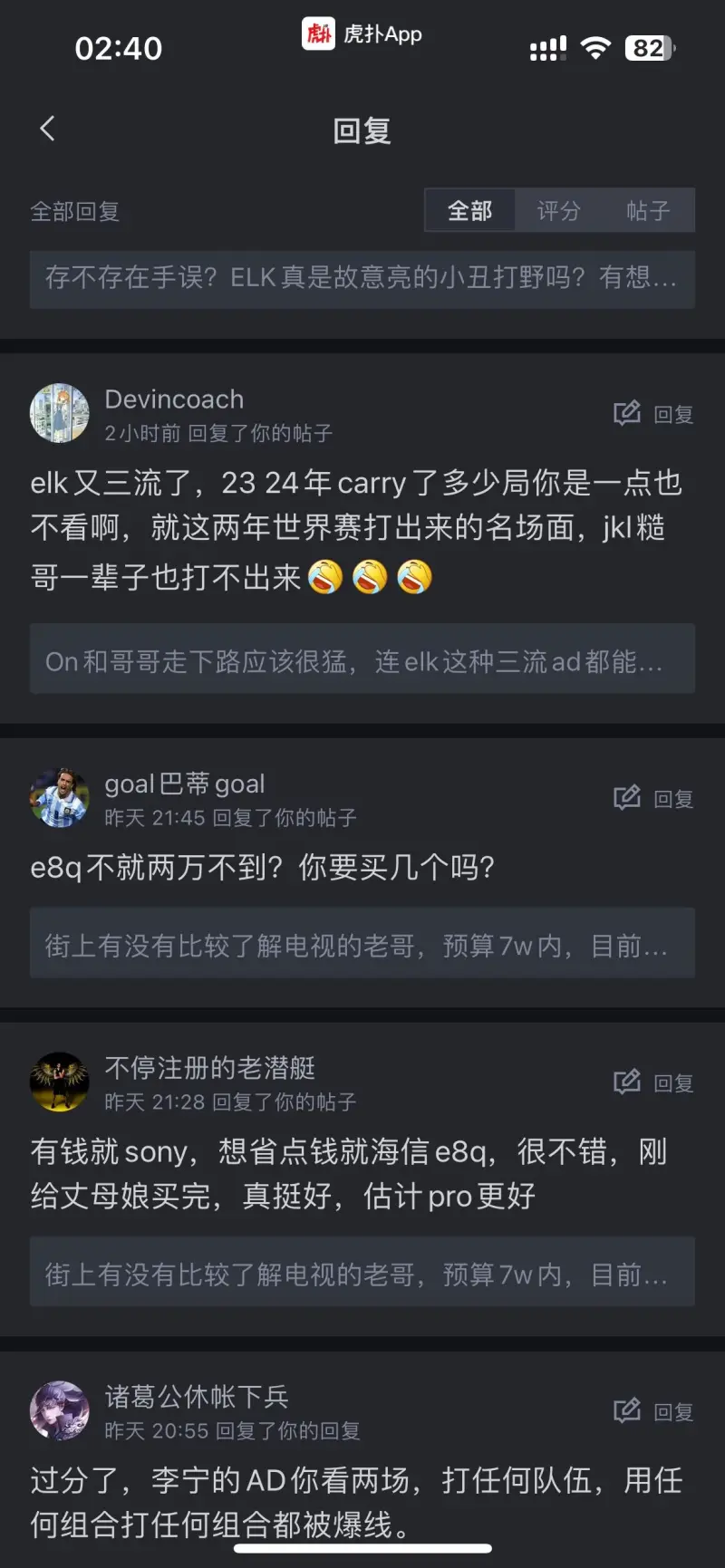The width and height of the screenshot is (725, 1568).
Task: Open goal巴蒂goal's avatar profile
Action: click(x=60, y=798)
